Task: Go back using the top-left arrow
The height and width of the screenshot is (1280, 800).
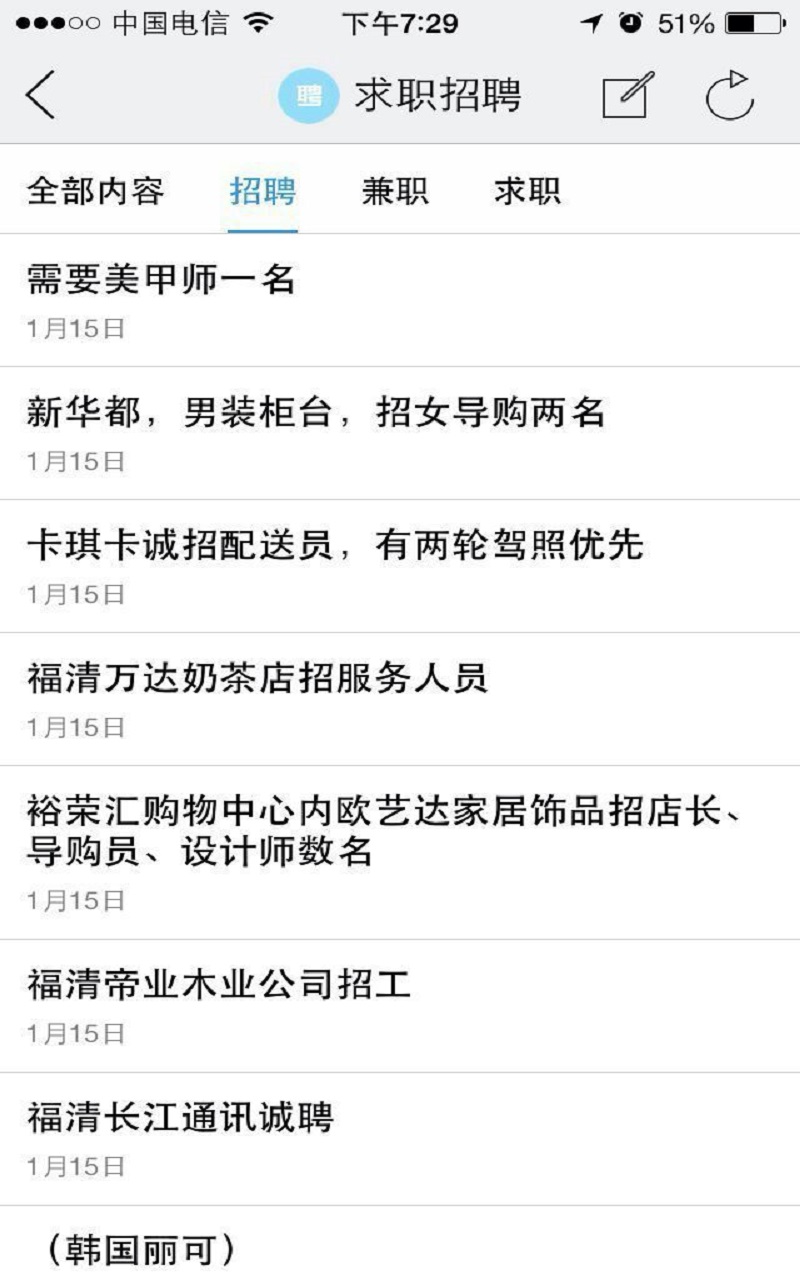Action: tap(40, 96)
